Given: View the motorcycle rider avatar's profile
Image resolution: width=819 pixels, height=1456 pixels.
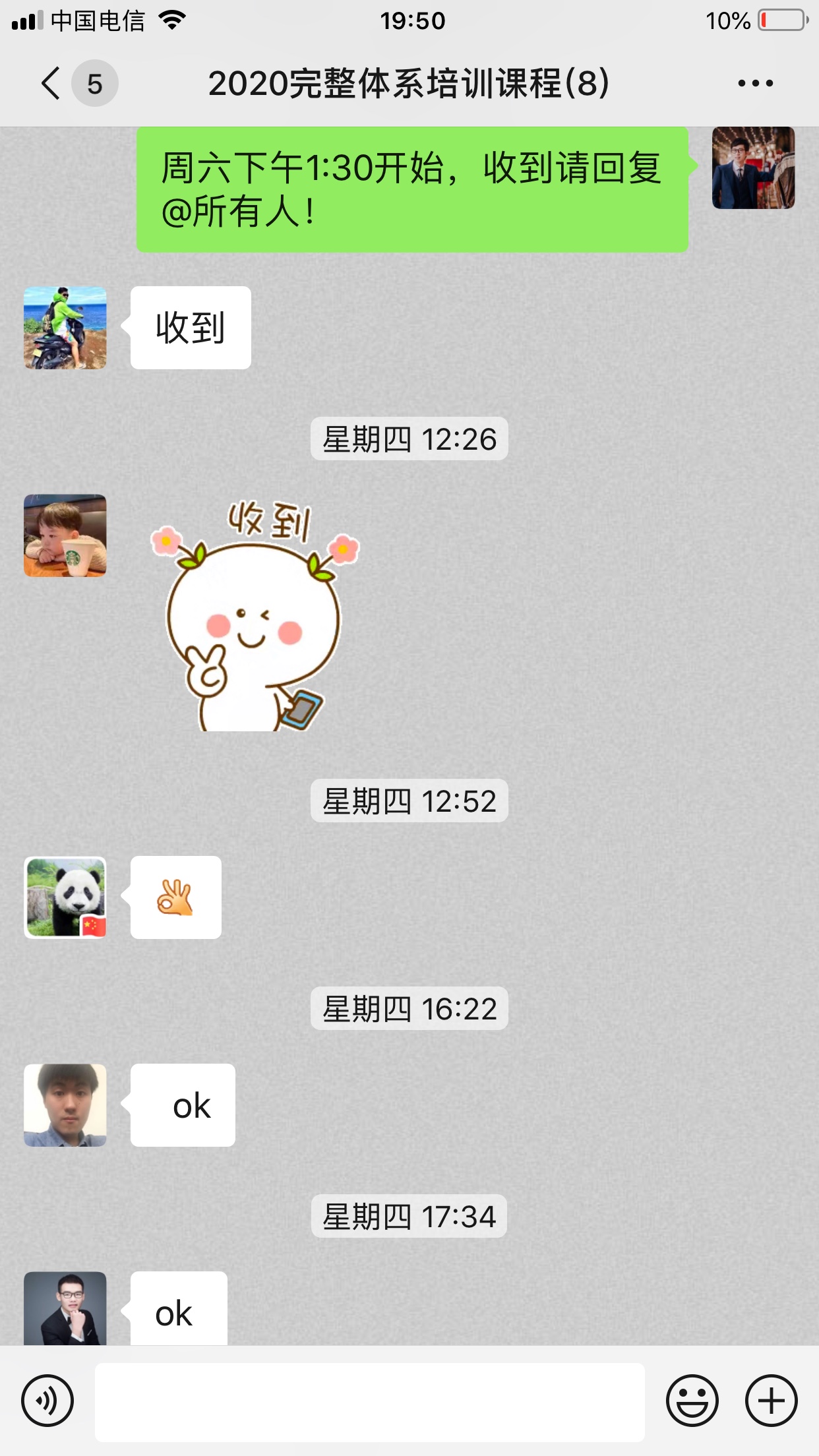Looking at the screenshot, I should [x=65, y=328].
